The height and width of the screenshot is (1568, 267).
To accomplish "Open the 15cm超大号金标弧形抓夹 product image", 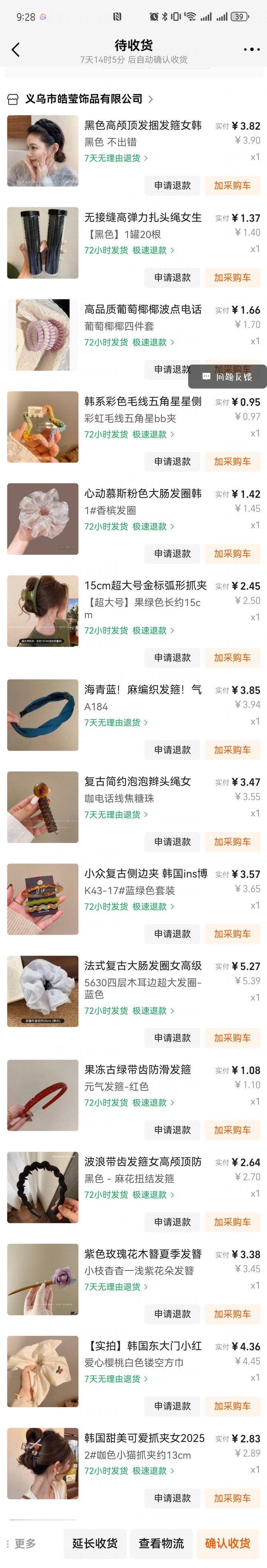I will coord(43,611).
